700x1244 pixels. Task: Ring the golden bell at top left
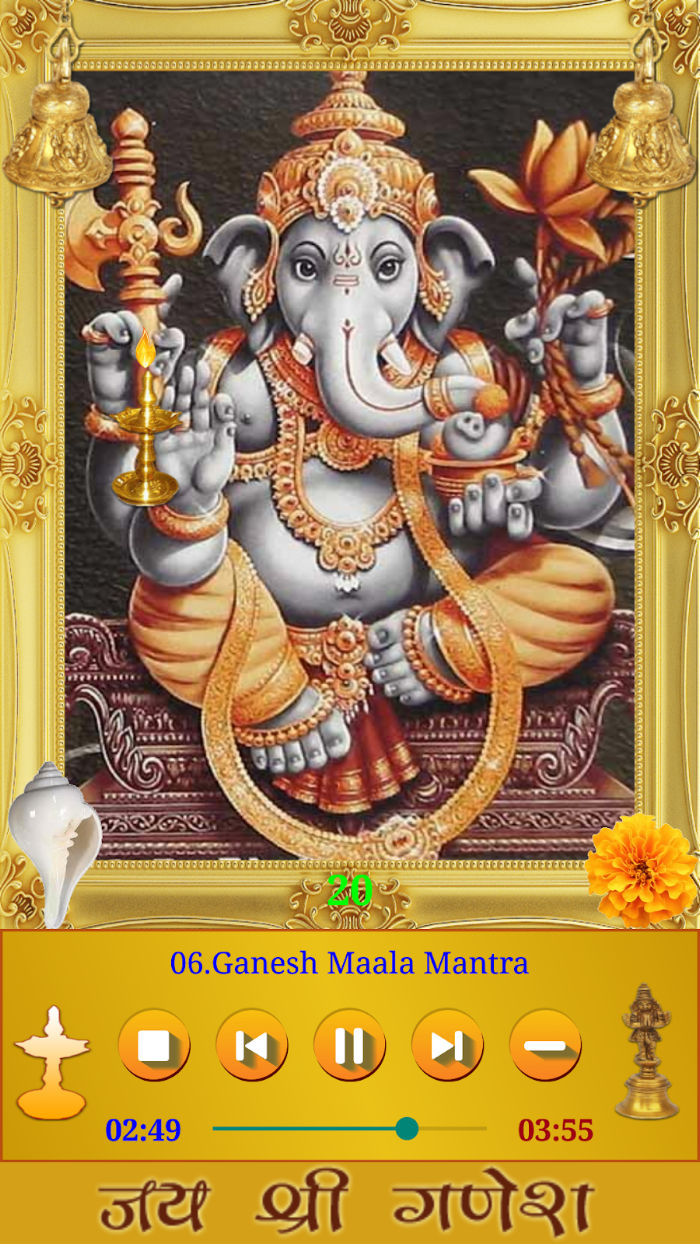(56, 135)
